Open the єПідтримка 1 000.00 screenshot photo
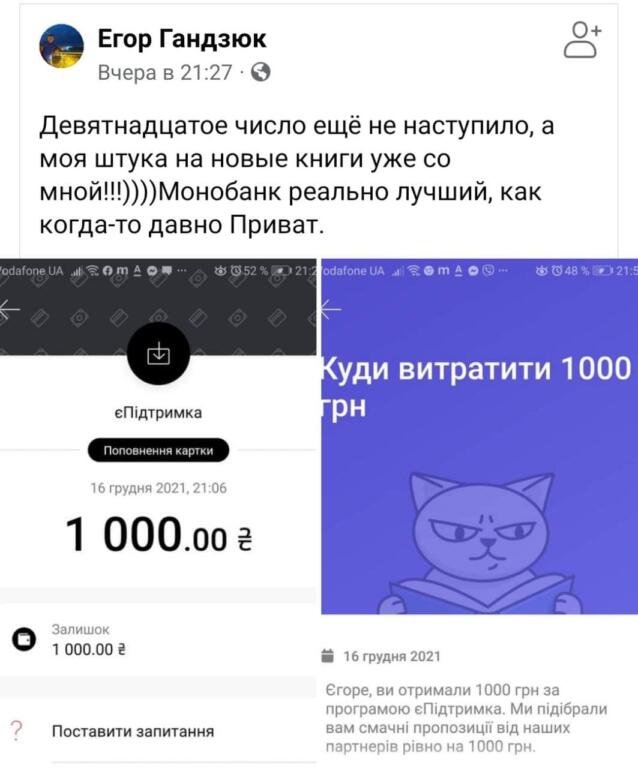Screen dimensions: 638x768 pos(158,512)
